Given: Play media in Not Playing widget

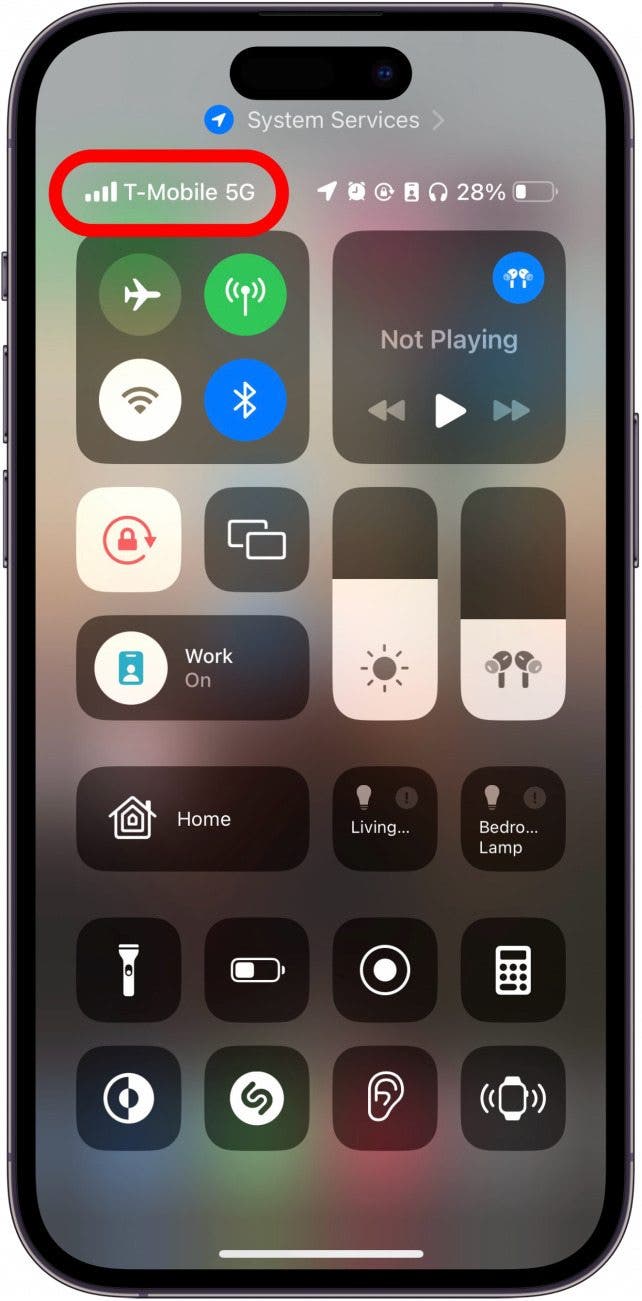Looking at the screenshot, I should click(450, 410).
